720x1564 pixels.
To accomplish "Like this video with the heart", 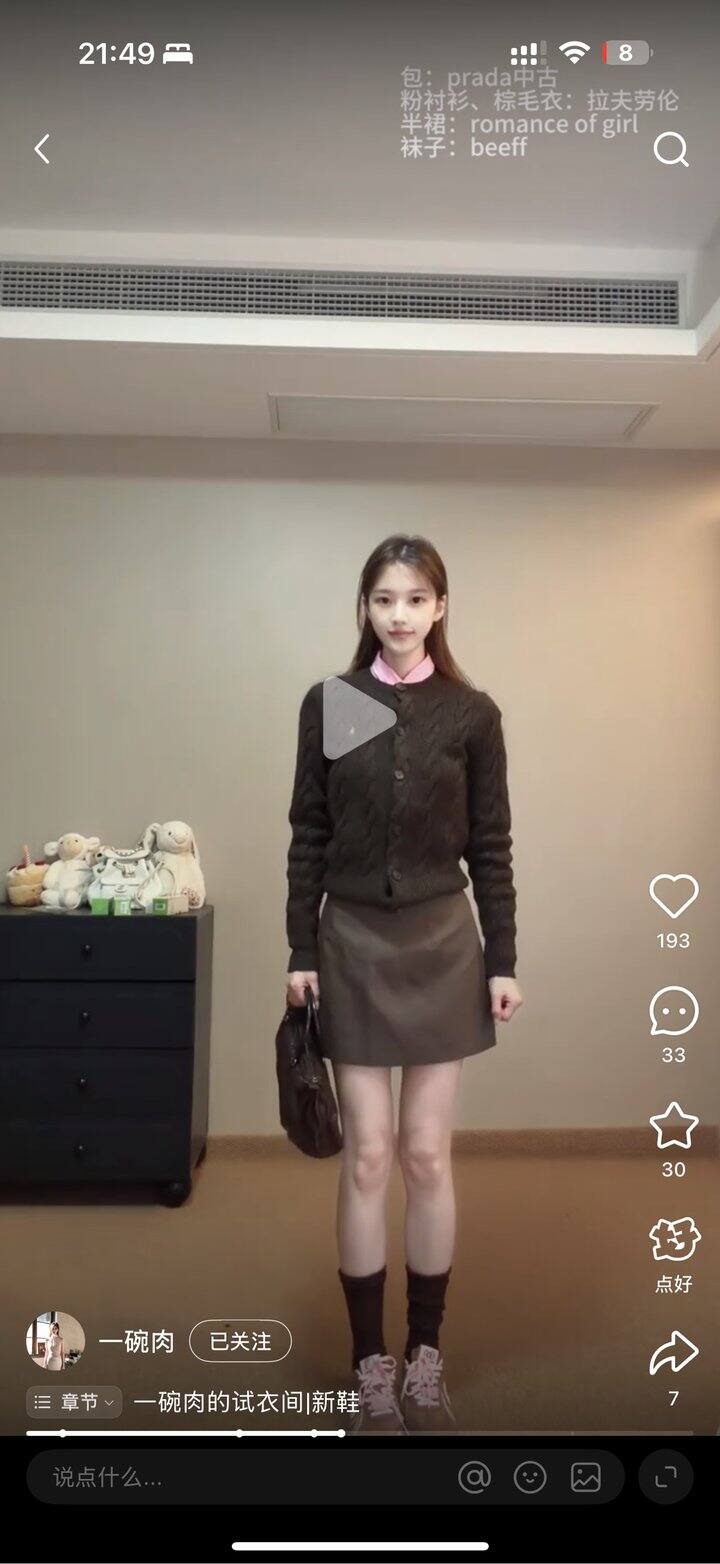I will (673, 896).
